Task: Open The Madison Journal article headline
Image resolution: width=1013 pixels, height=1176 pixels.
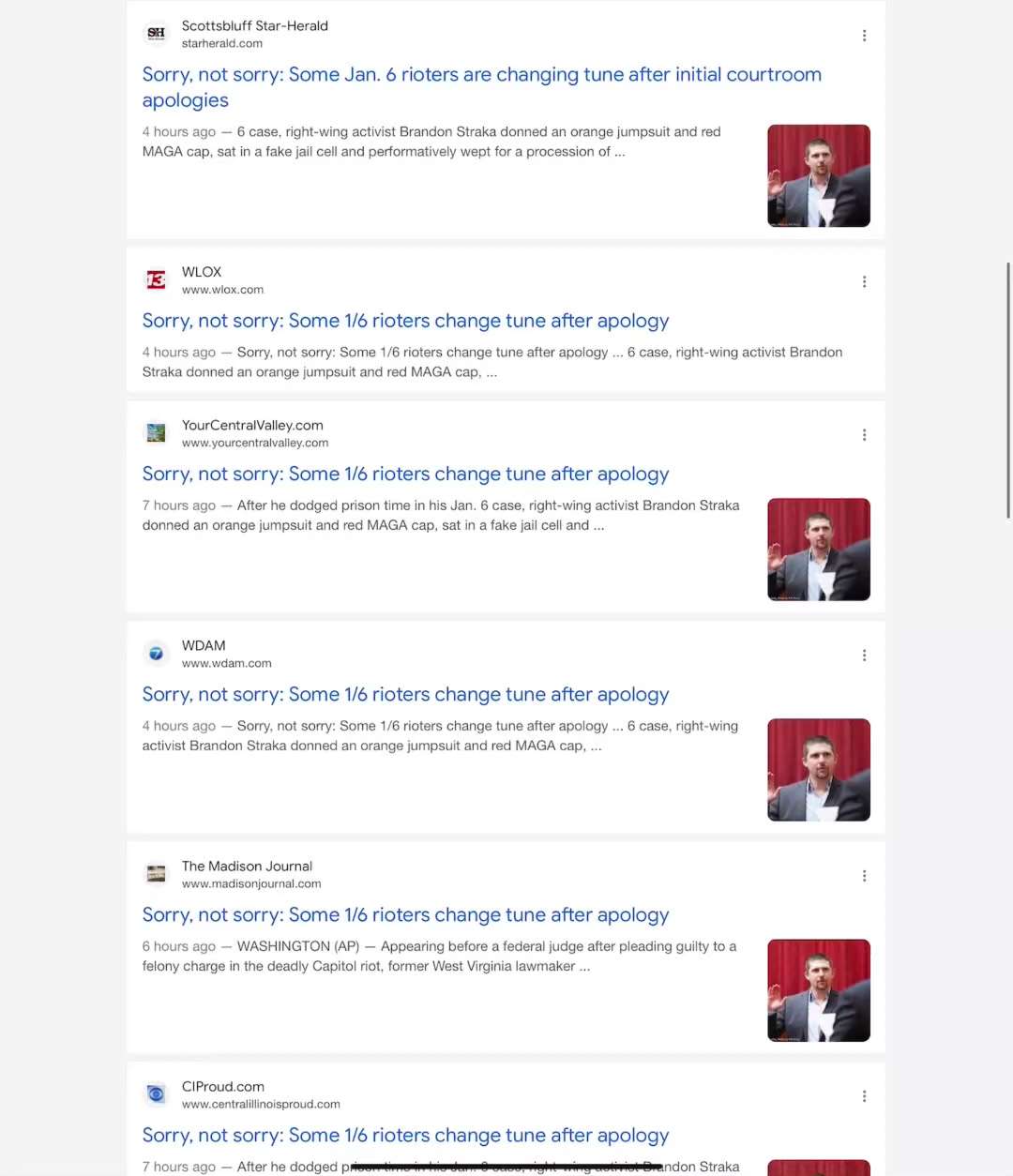Action: point(405,914)
